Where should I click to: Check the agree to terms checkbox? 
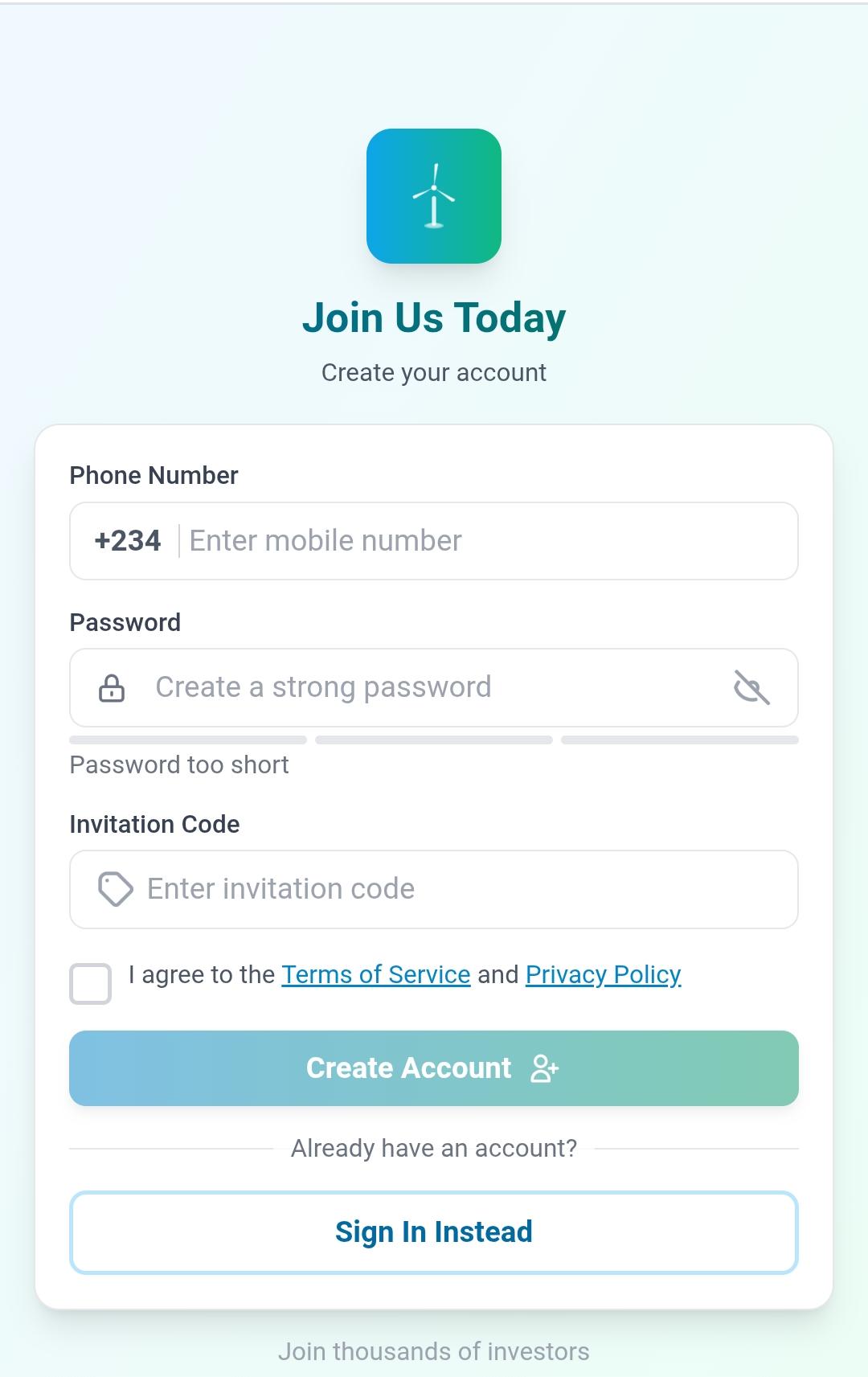click(x=91, y=983)
